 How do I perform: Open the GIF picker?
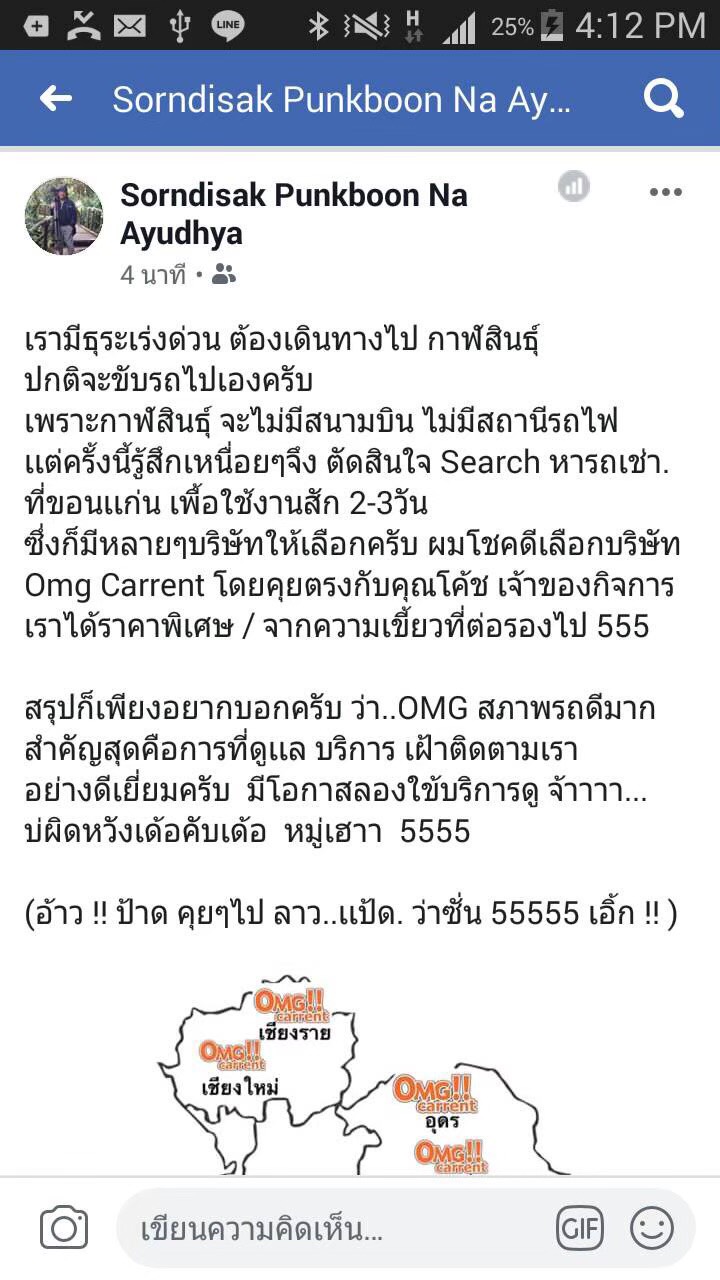[581, 1228]
